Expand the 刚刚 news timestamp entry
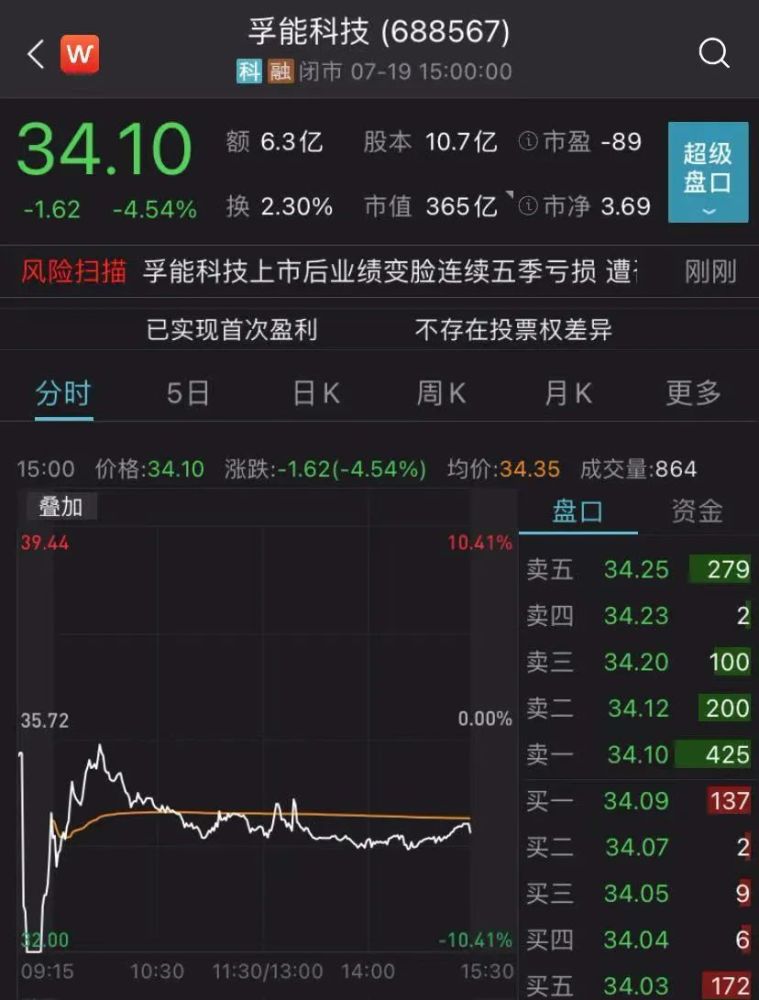759x1000 pixels. (x=712, y=271)
